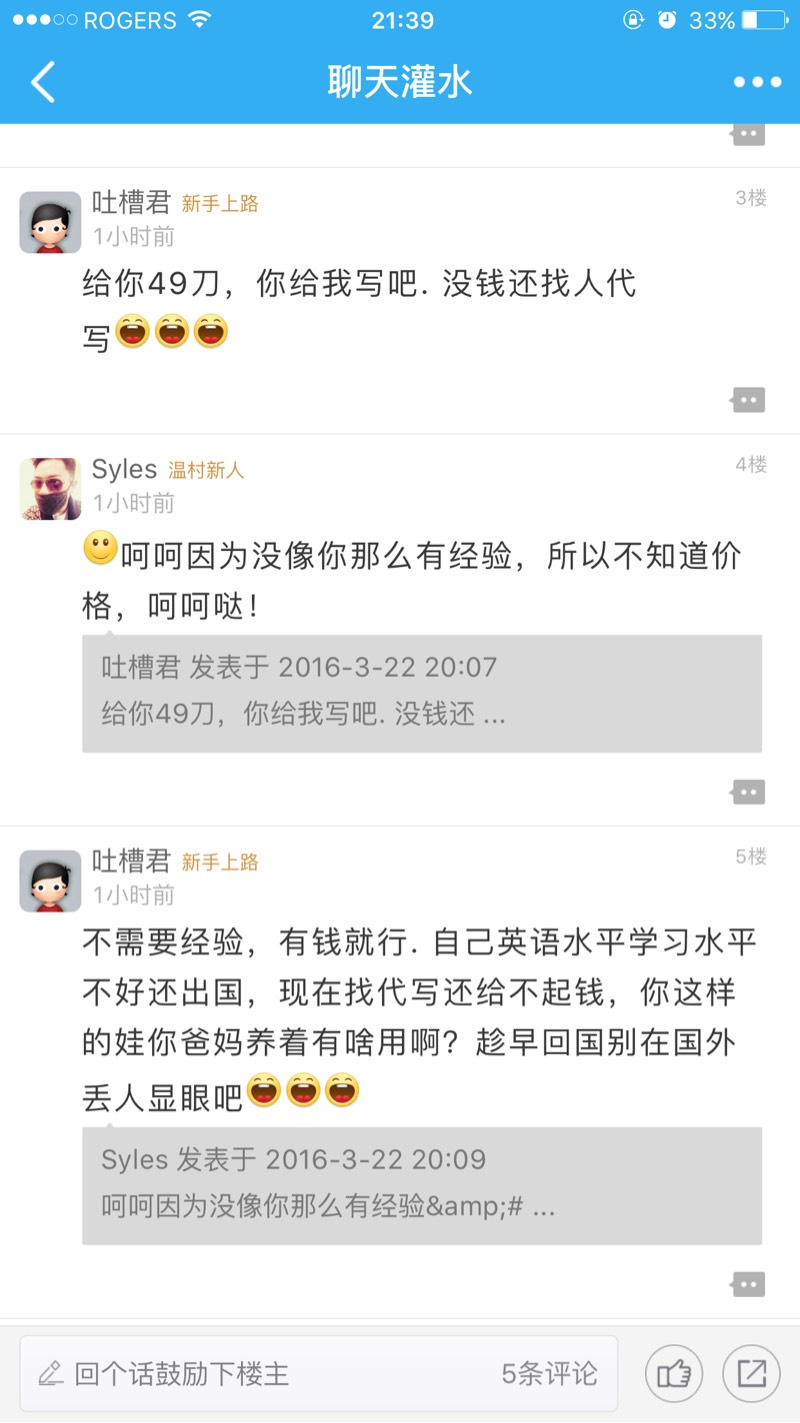View the 5条评论 comment count

[x=549, y=1374]
